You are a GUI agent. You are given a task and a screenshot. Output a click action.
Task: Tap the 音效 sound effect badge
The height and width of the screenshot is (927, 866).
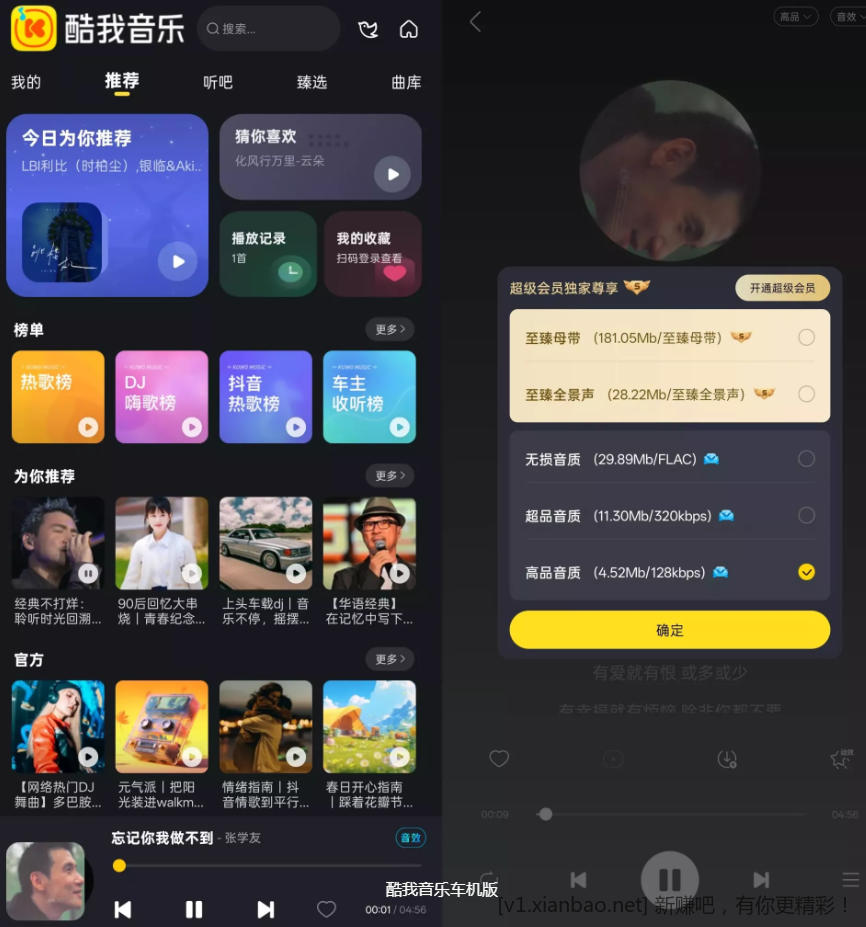point(410,838)
